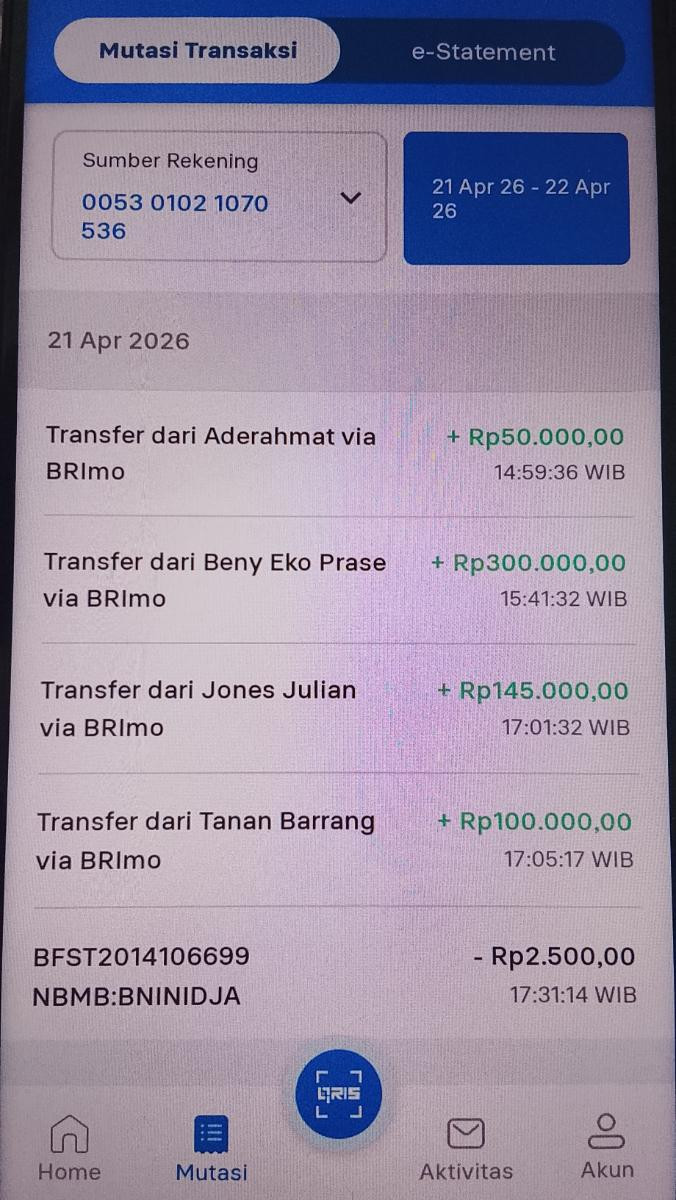676x1200 pixels.
Task: Switch to the Mutasi Transaksi tab
Action: (197, 51)
